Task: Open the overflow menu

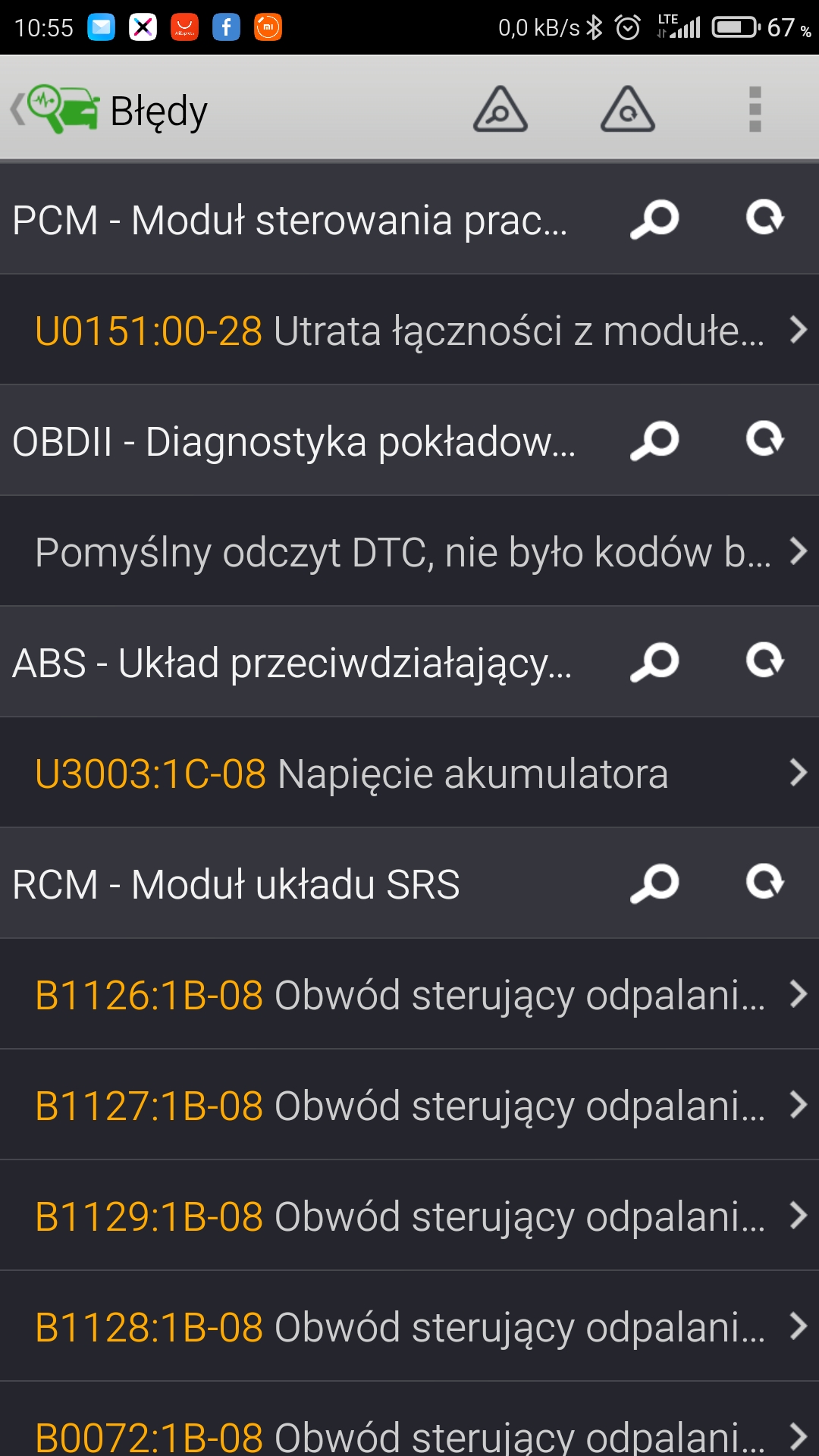Action: click(755, 109)
